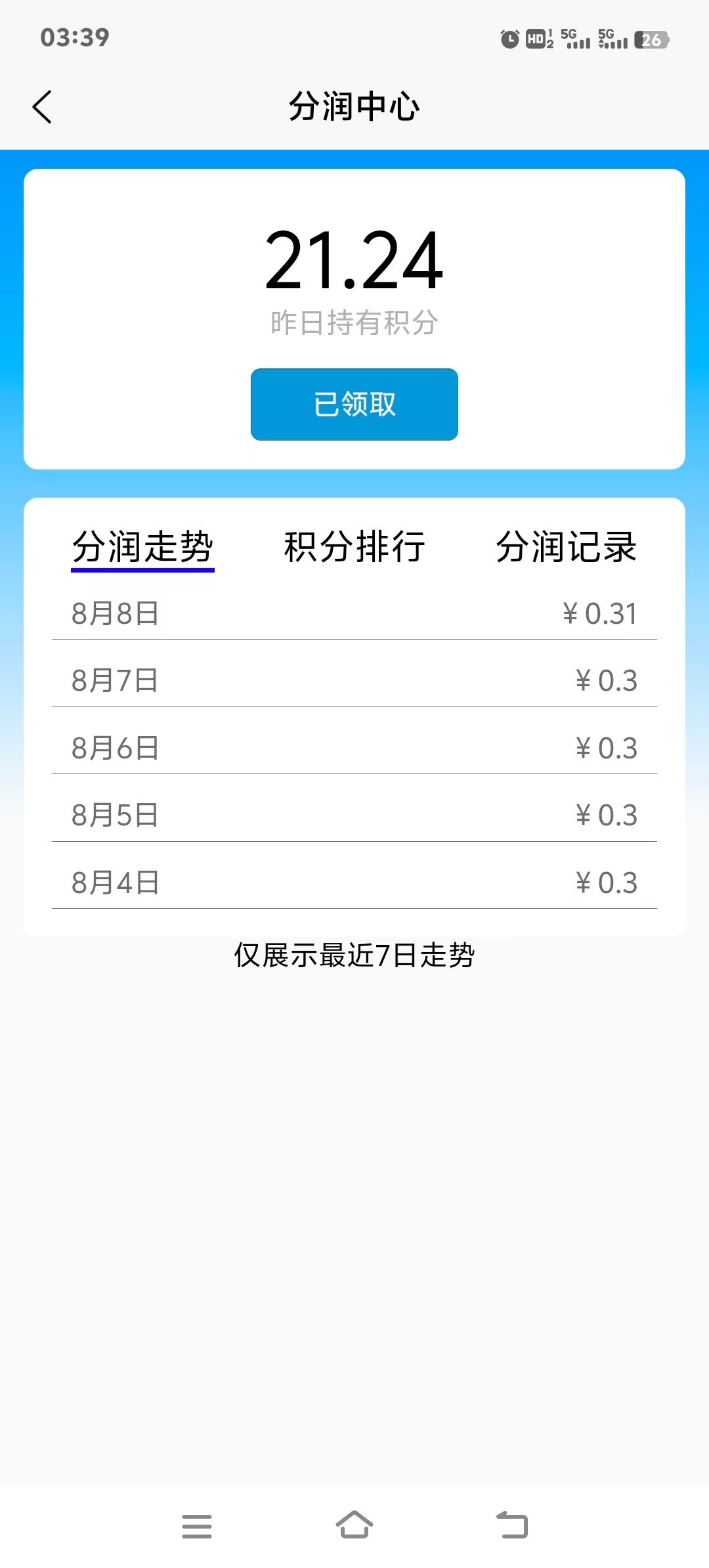Open the 分润记录 tab
The height and width of the screenshot is (1568, 709).
(567, 547)
